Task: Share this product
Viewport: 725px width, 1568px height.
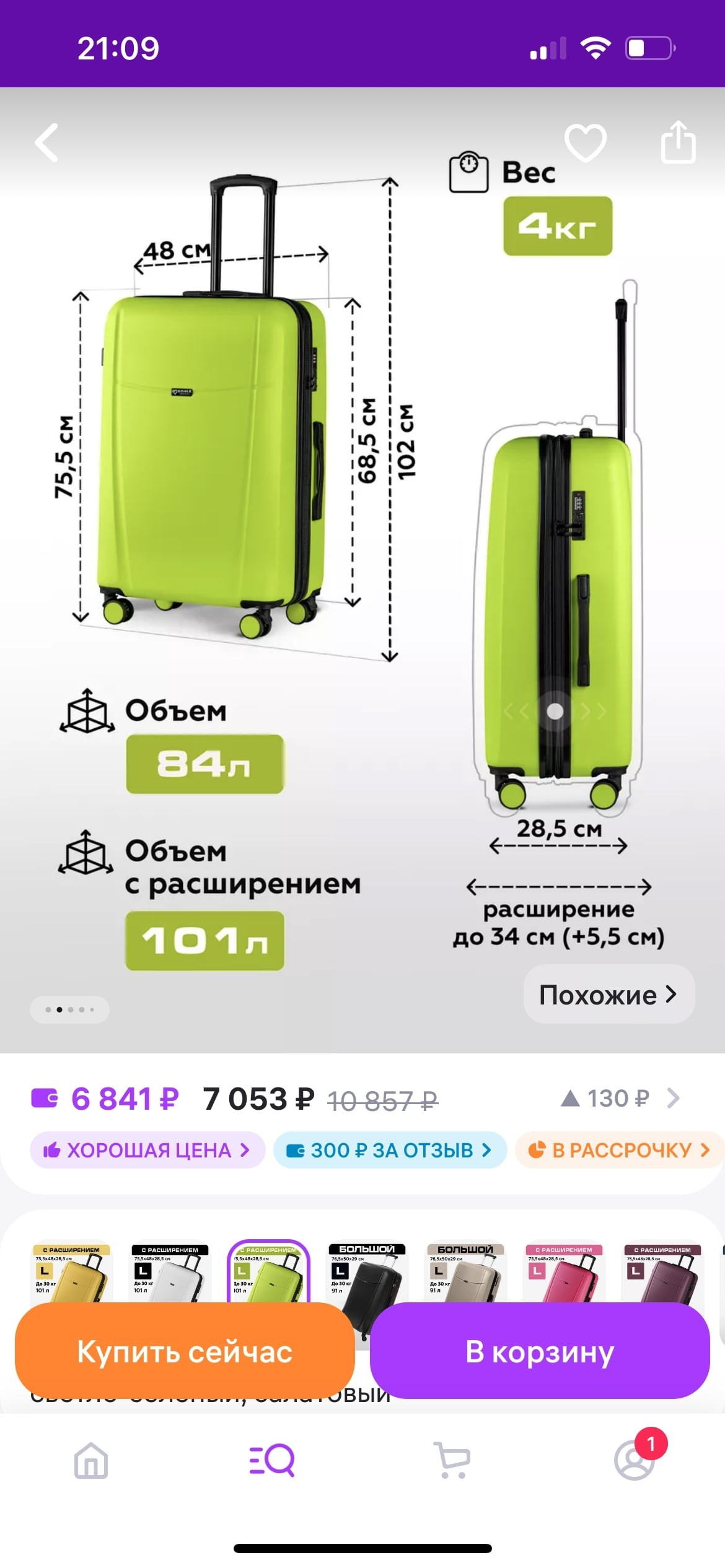Action: point(678,142)
